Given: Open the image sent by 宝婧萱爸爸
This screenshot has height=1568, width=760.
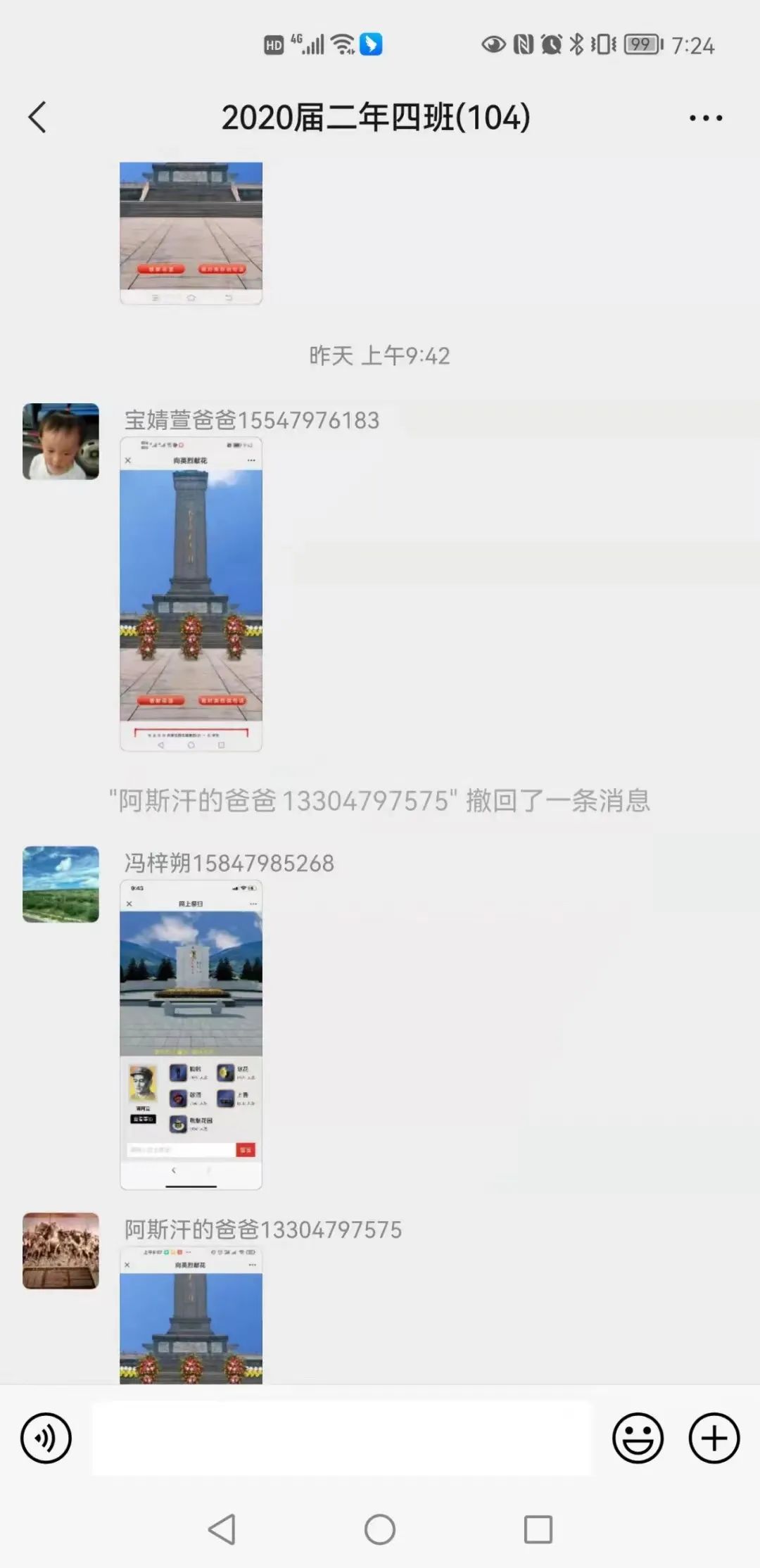Looking at the screenshot, I should pos(191,594).
